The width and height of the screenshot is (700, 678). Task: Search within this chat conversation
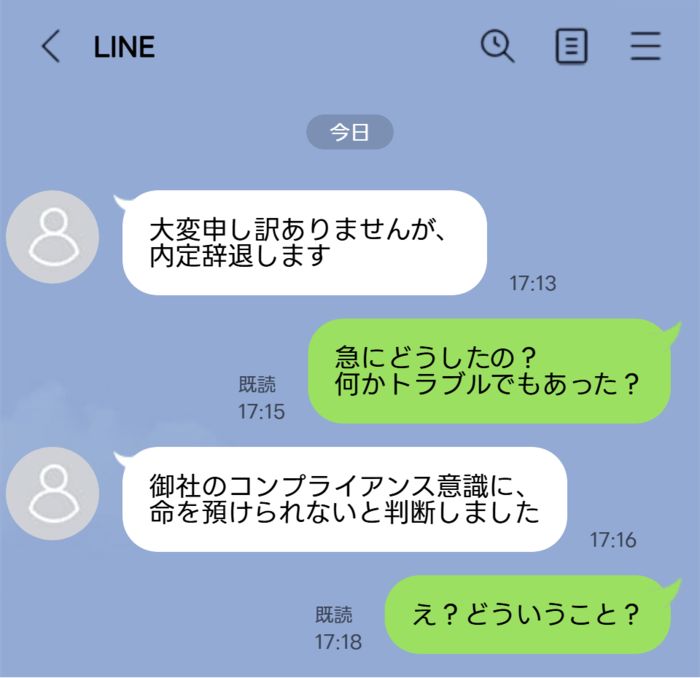coord(497,46)
